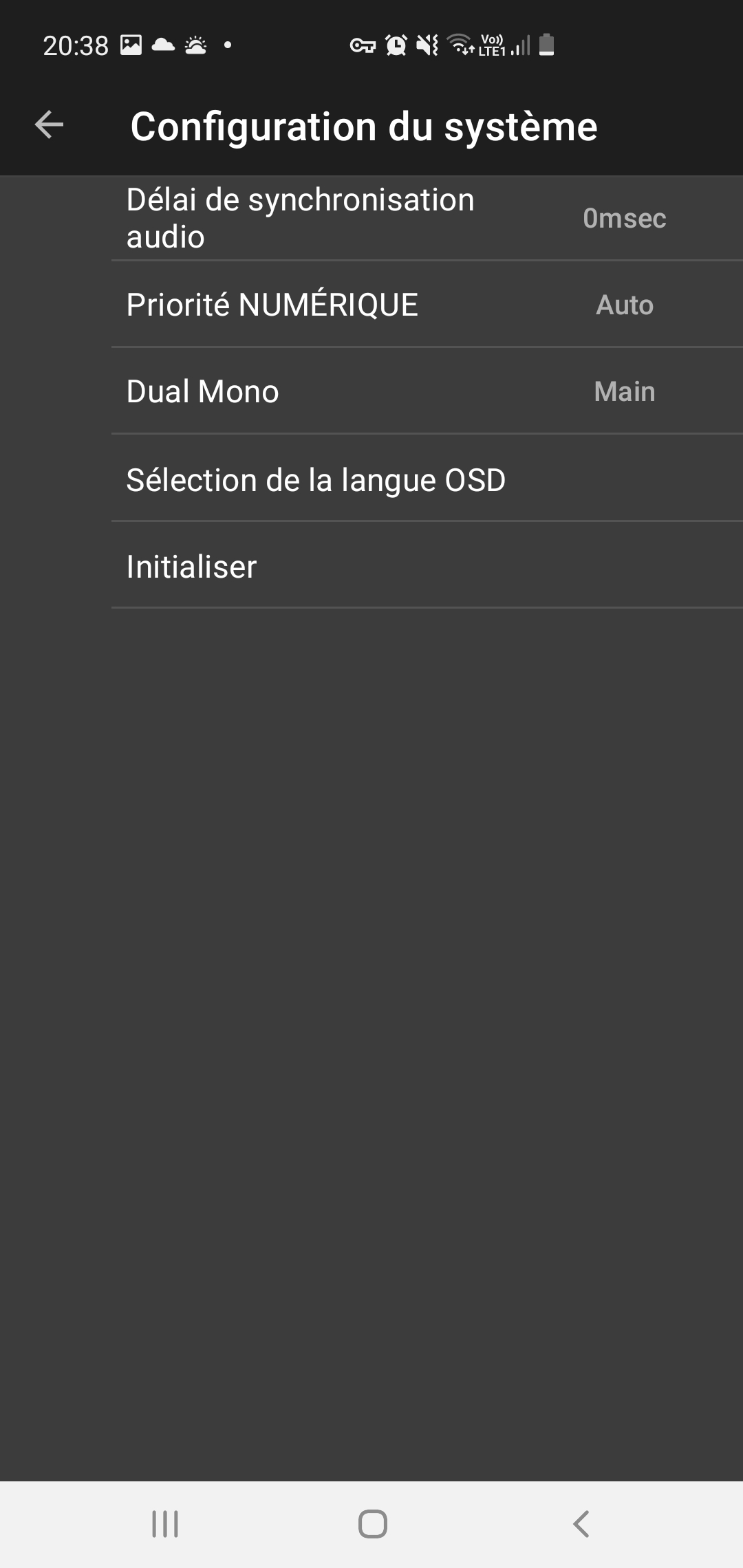Viewport: 743px width, 1568px height.
Task: Open Délai de synchronisation audio setting
Action: point(427,219)
